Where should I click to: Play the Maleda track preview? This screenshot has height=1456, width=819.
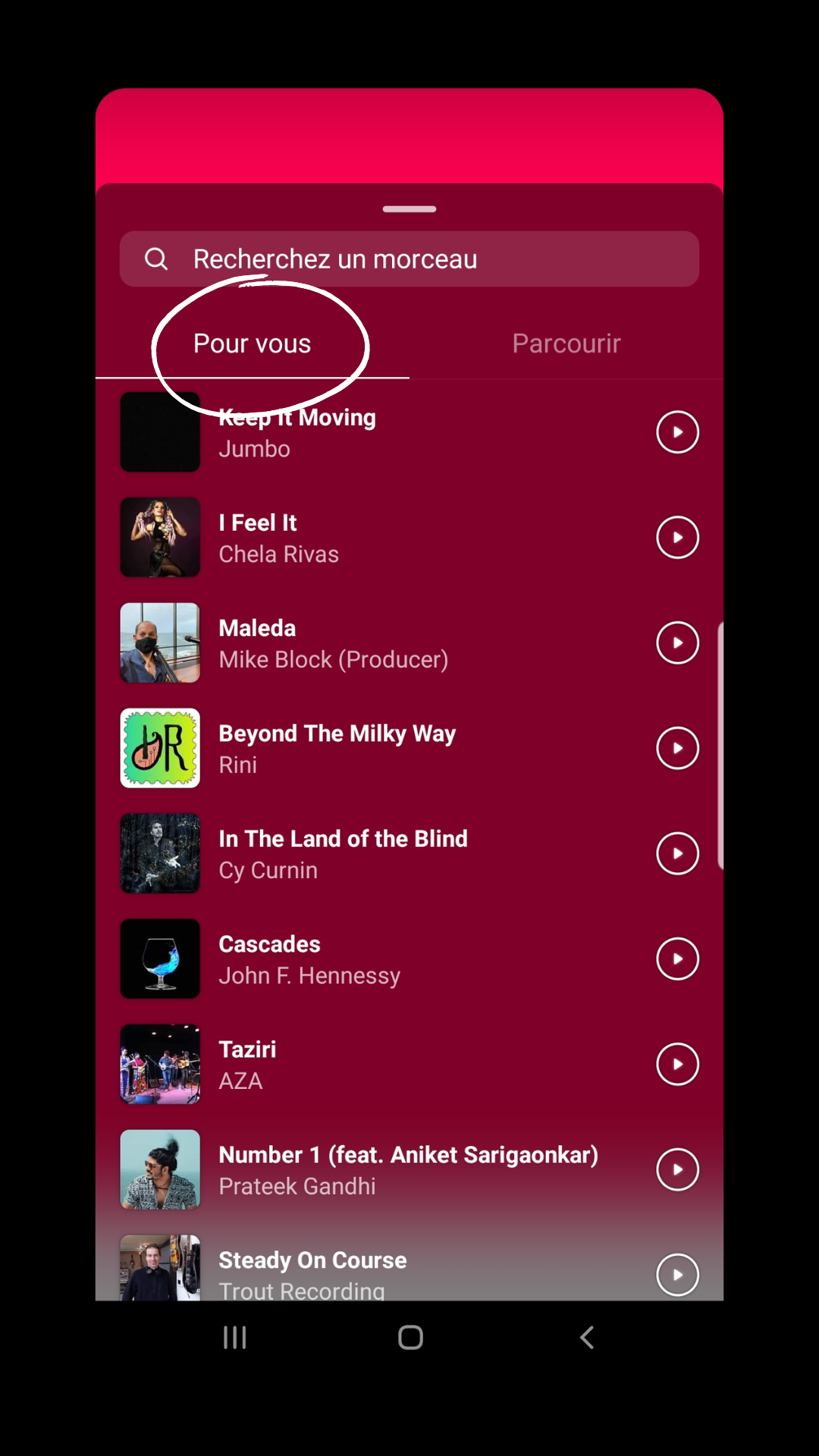(x=676, y=643)
